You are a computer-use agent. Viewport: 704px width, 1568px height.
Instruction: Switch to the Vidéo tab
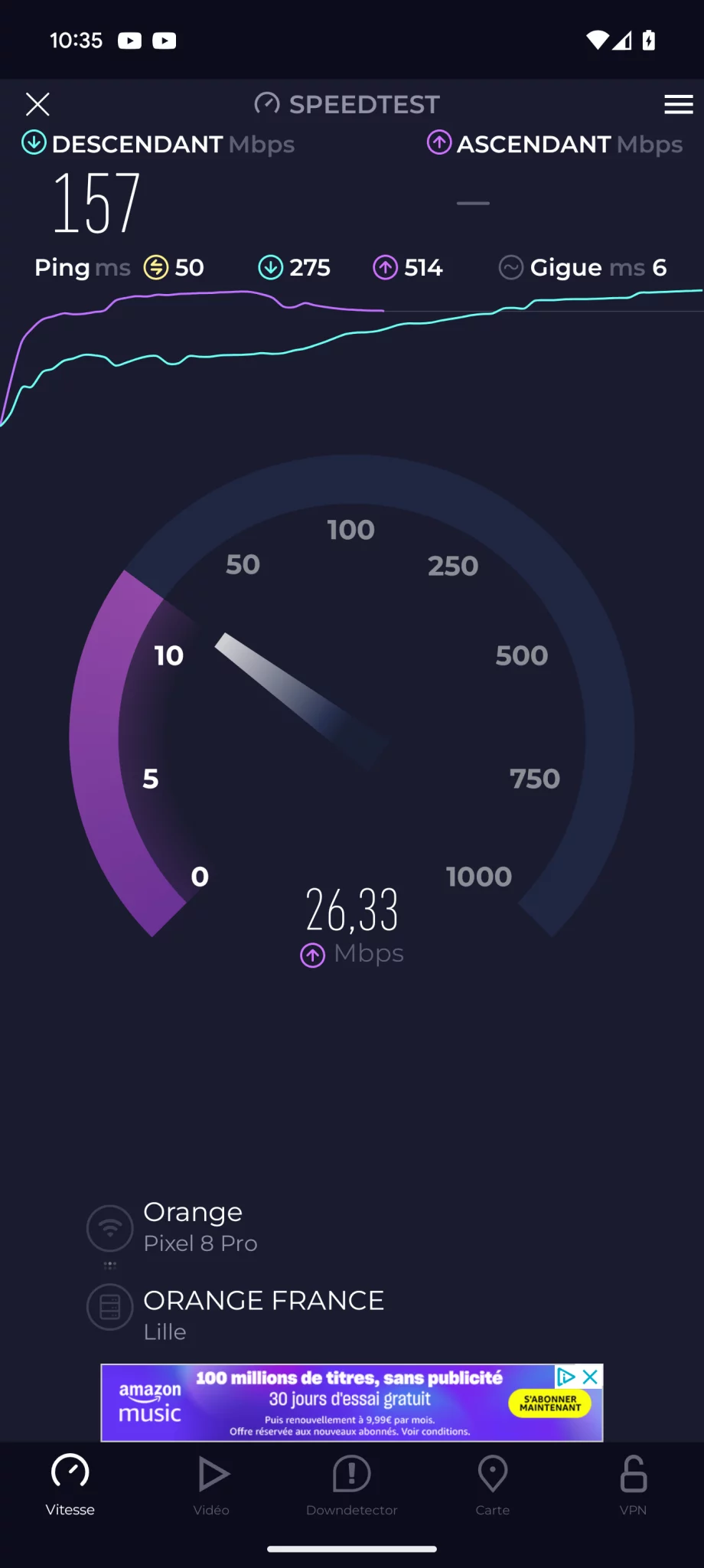(211, 1486)
